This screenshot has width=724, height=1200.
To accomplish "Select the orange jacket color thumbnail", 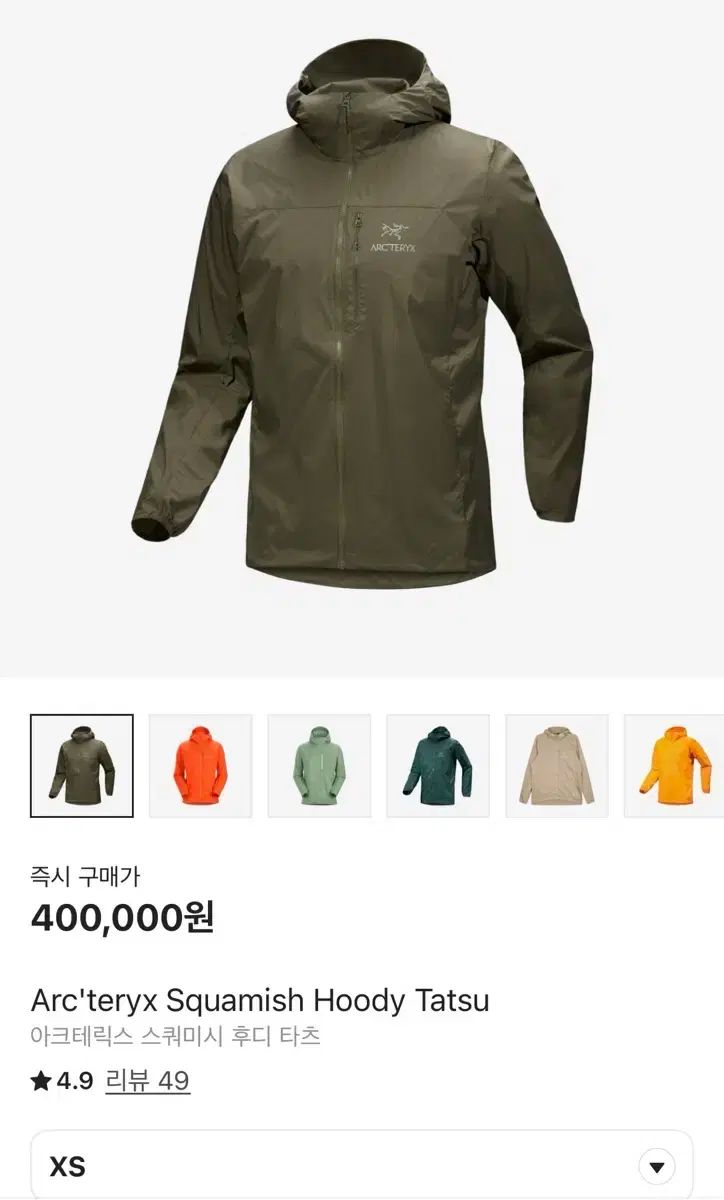I will click(x=200, y=766).
